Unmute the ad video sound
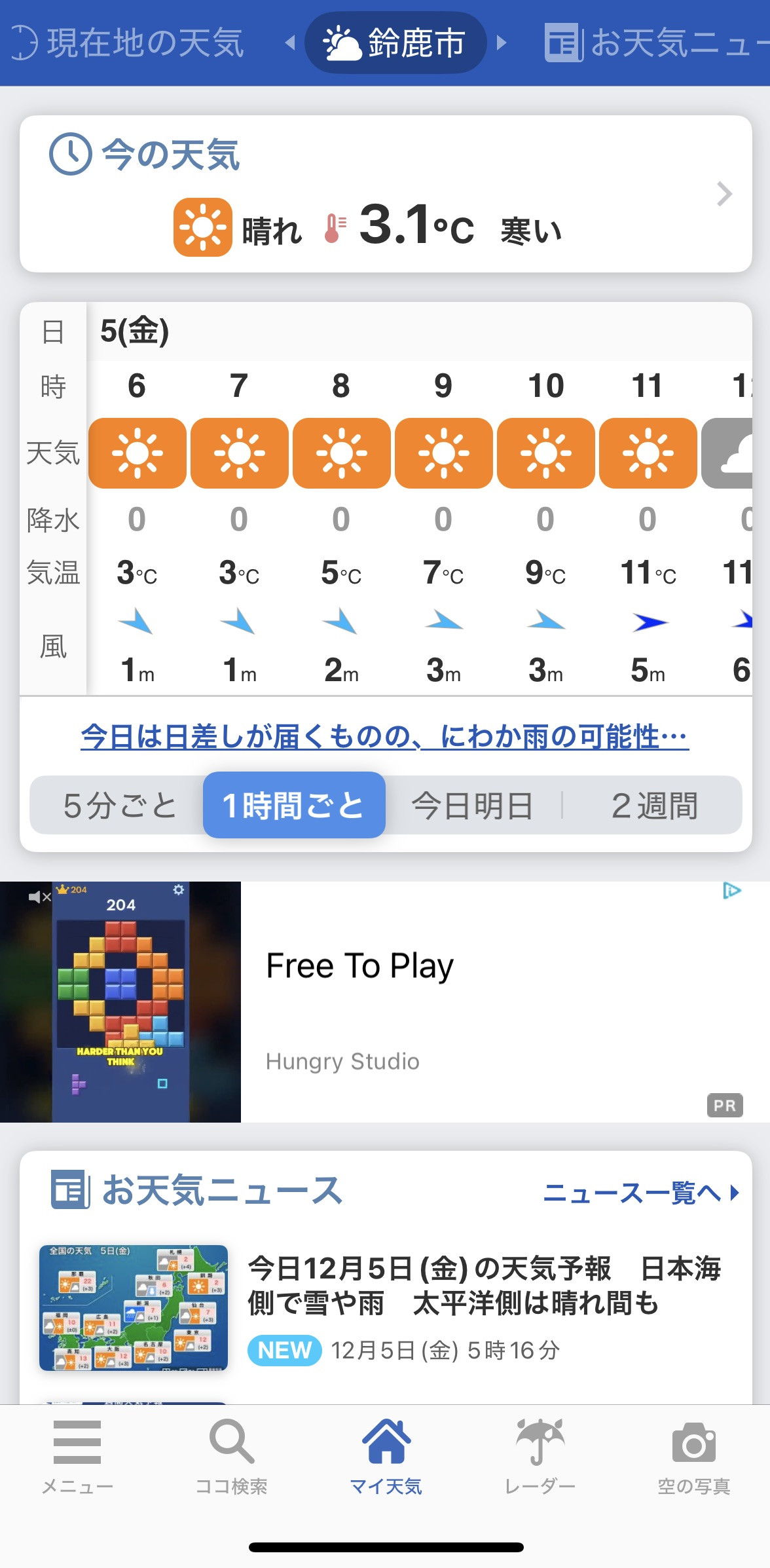 (x=39, y=897)
